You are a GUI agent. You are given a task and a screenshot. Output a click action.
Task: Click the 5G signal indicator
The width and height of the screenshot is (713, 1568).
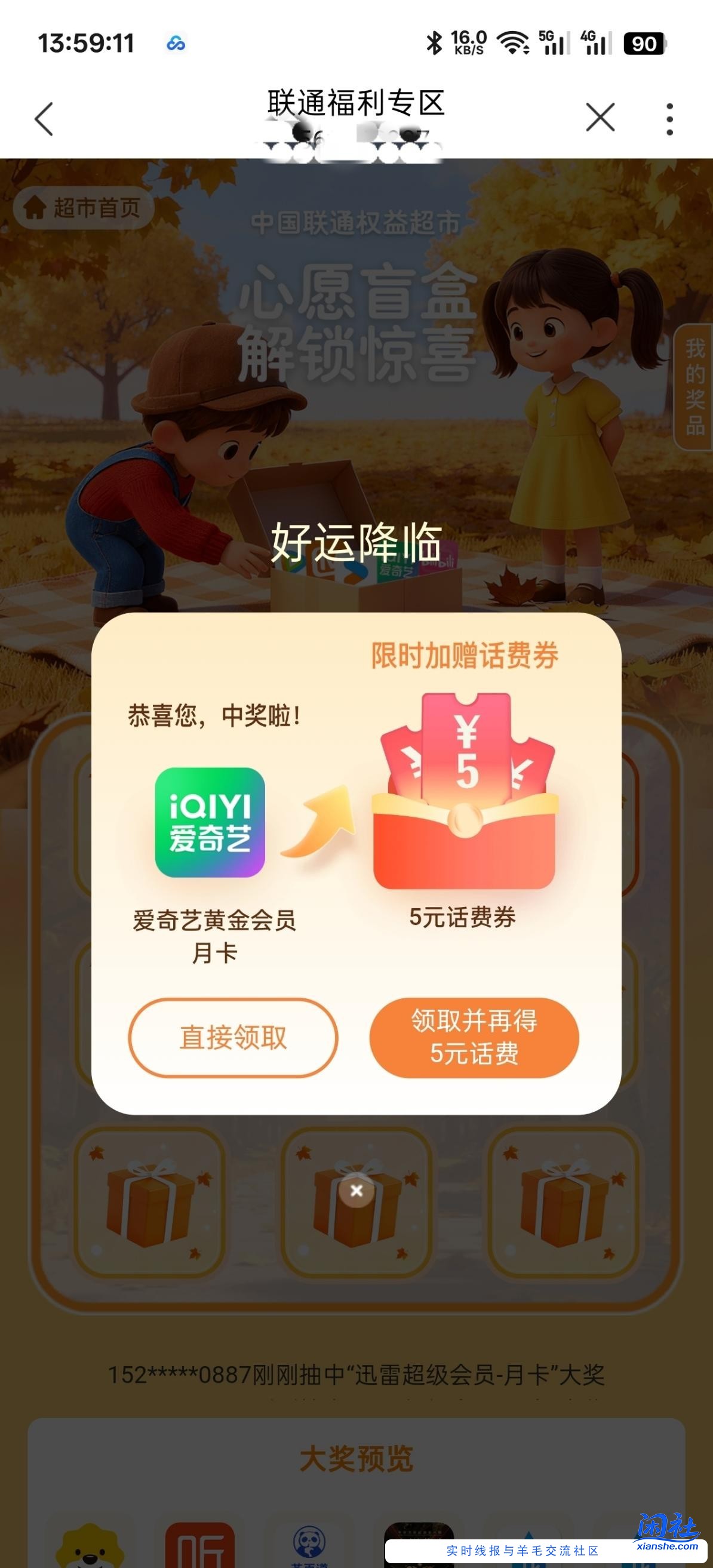tap(555, 42)
